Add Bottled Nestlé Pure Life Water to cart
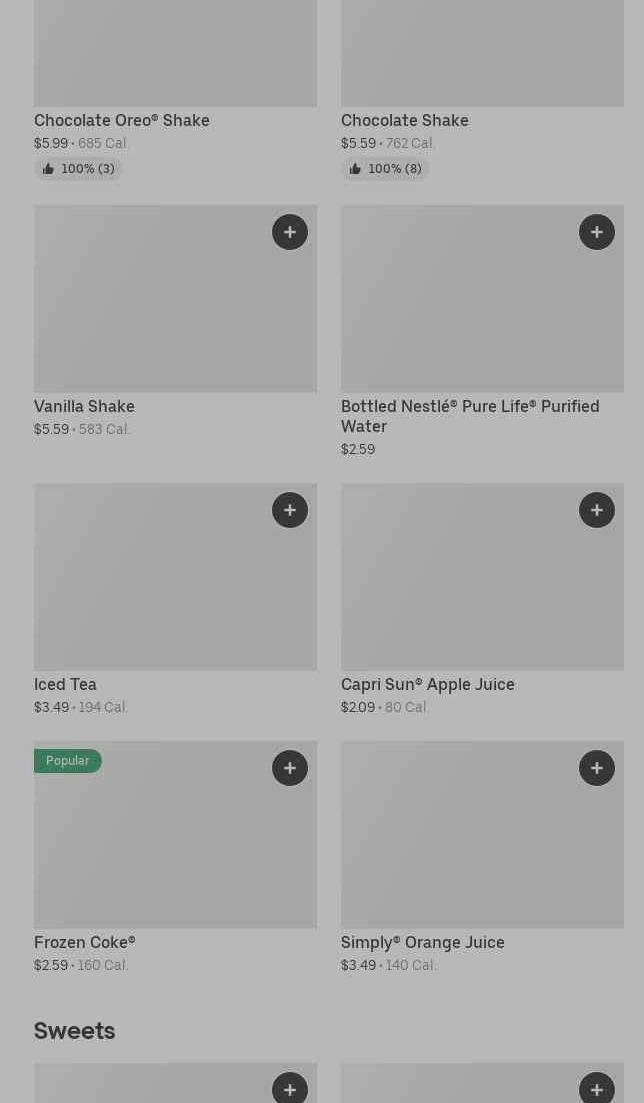Image resolution: width=644 pixels, height=1103 pixels. [597, 232]
